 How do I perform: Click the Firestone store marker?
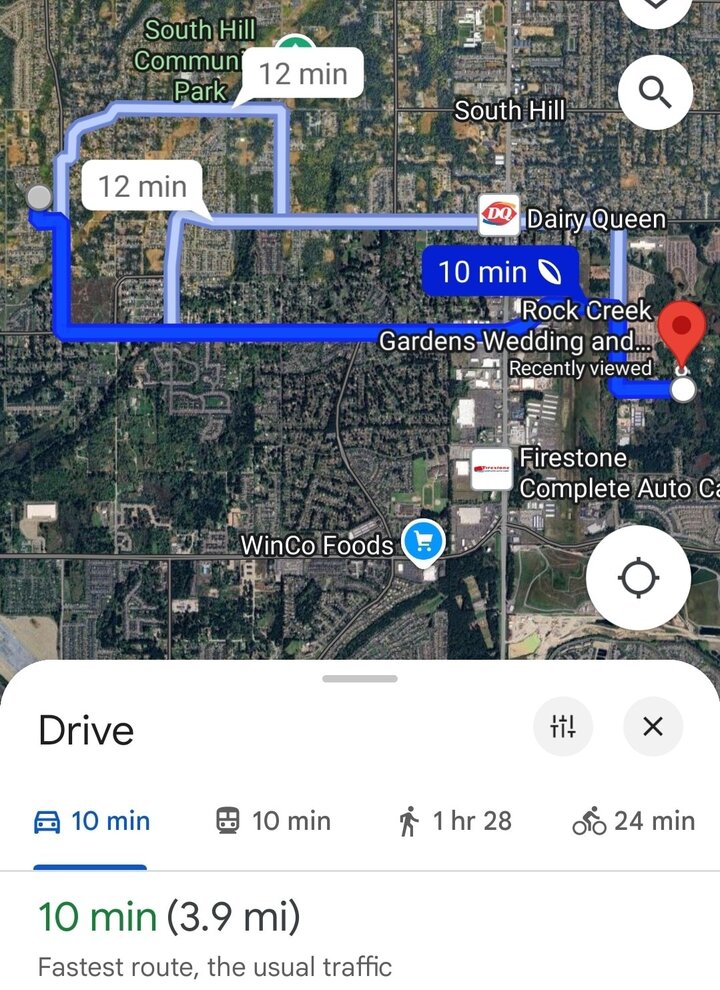pyautogui.click(x=494, y=470)
